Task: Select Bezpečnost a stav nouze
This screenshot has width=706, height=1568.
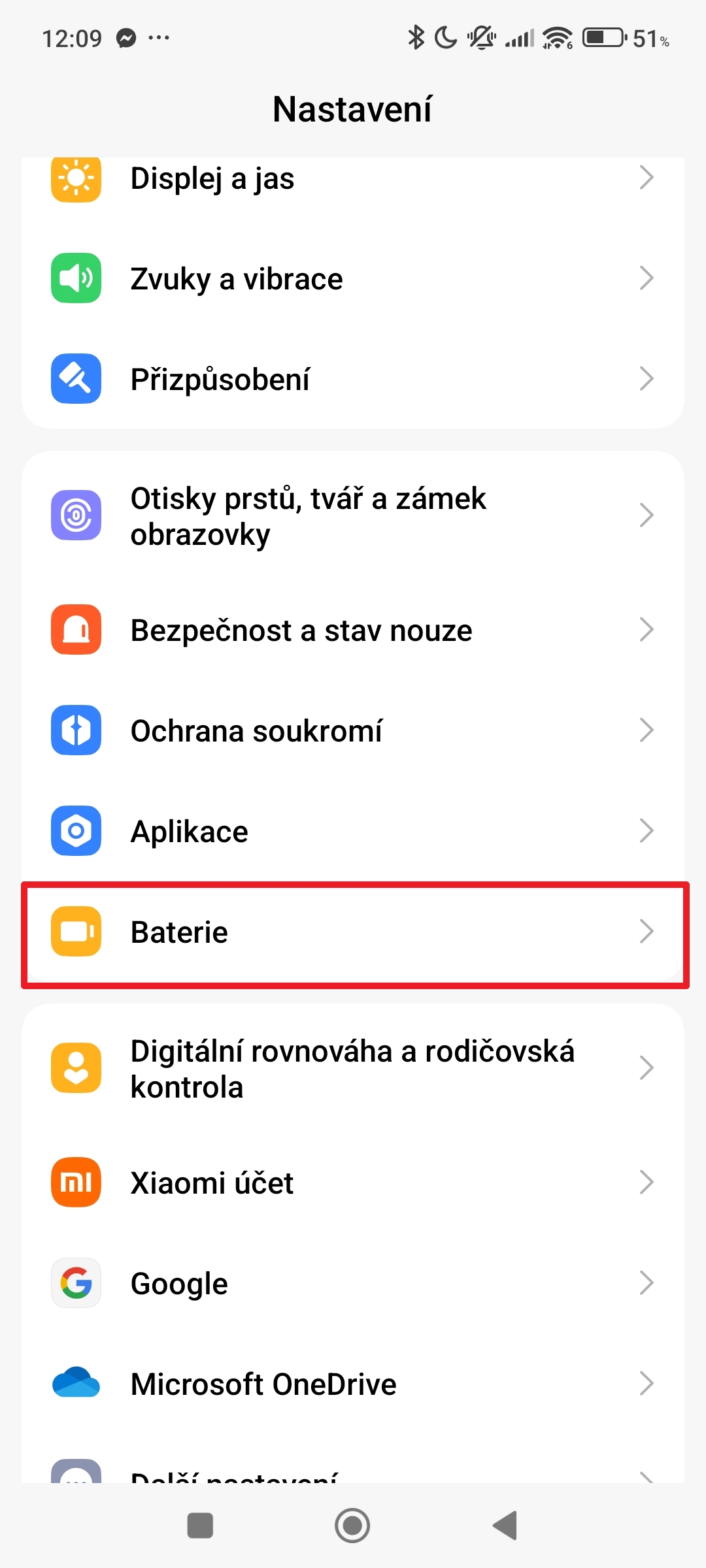Action: pos(353,630)
